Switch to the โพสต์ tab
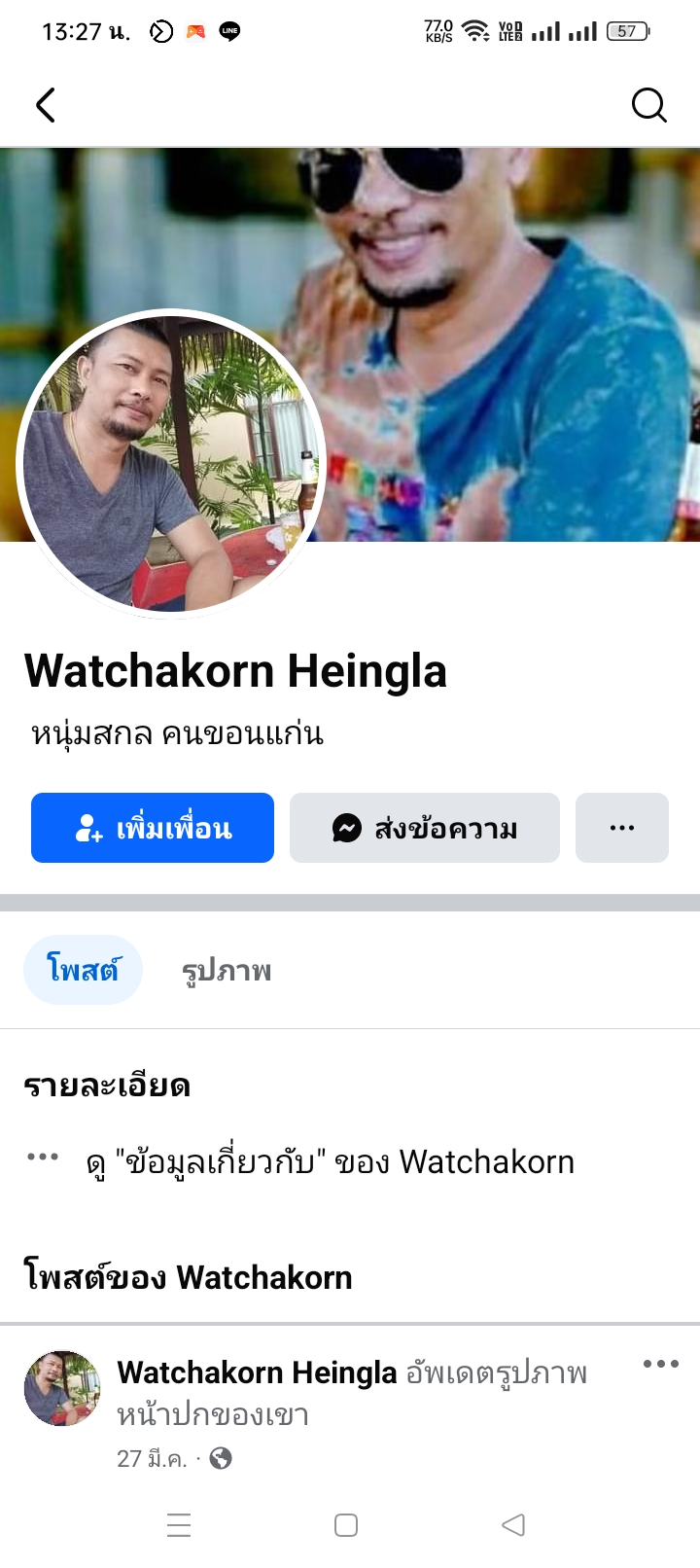 pos(83,970)
